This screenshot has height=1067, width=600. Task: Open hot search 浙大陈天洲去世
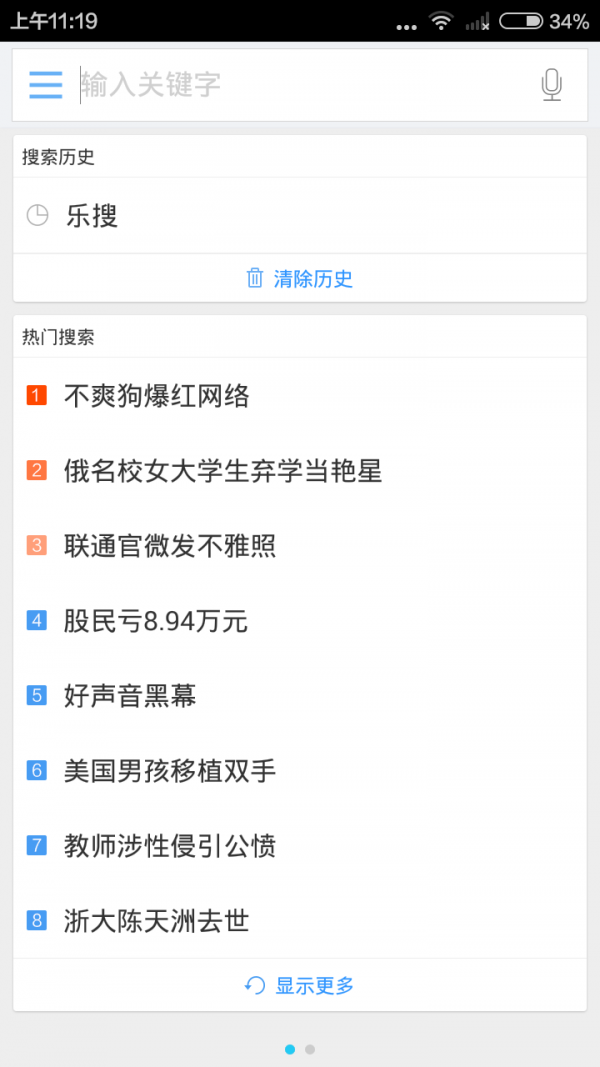(x=156, y=921)
